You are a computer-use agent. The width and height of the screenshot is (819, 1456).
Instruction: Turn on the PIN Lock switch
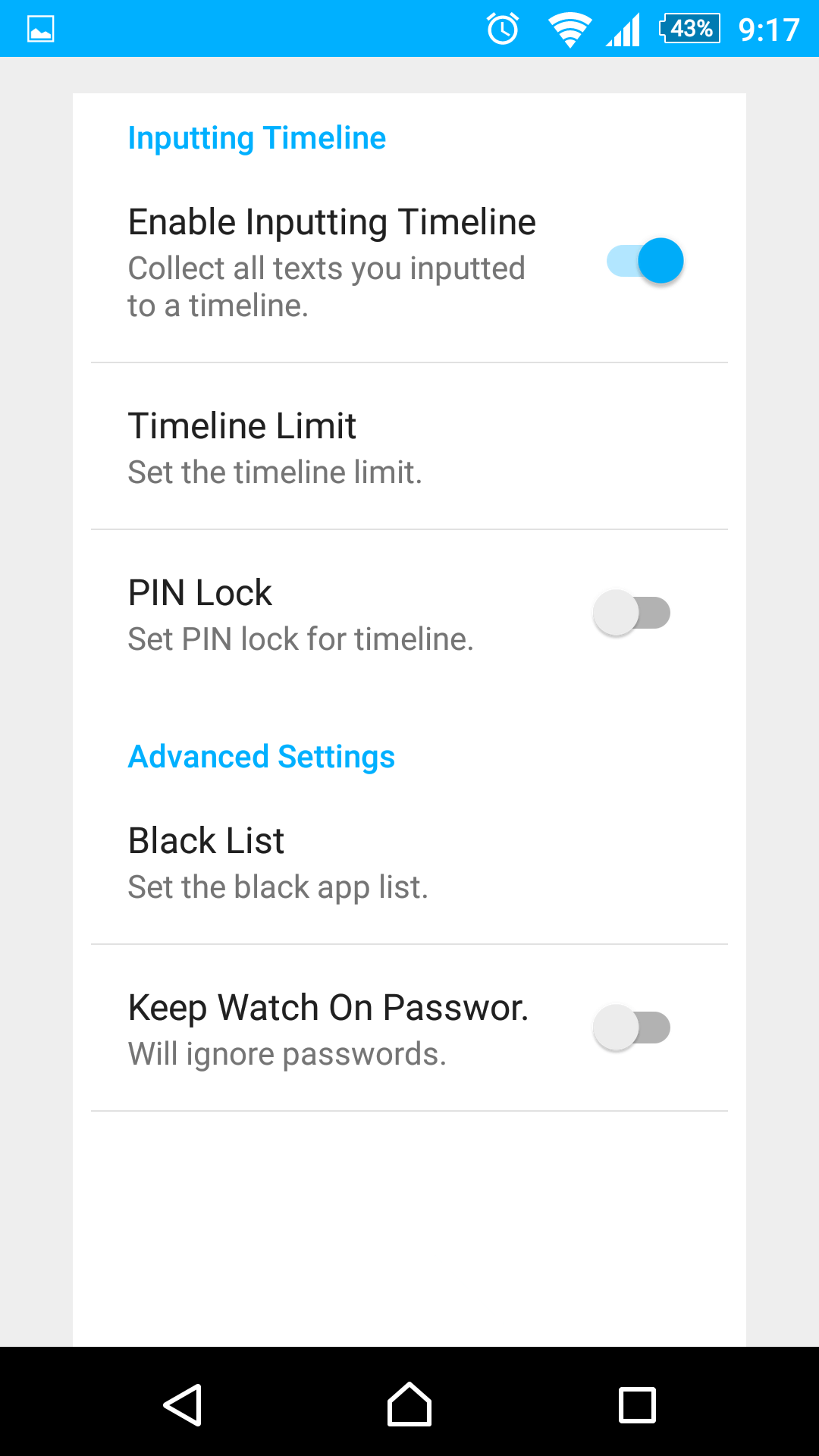point(632,613)
